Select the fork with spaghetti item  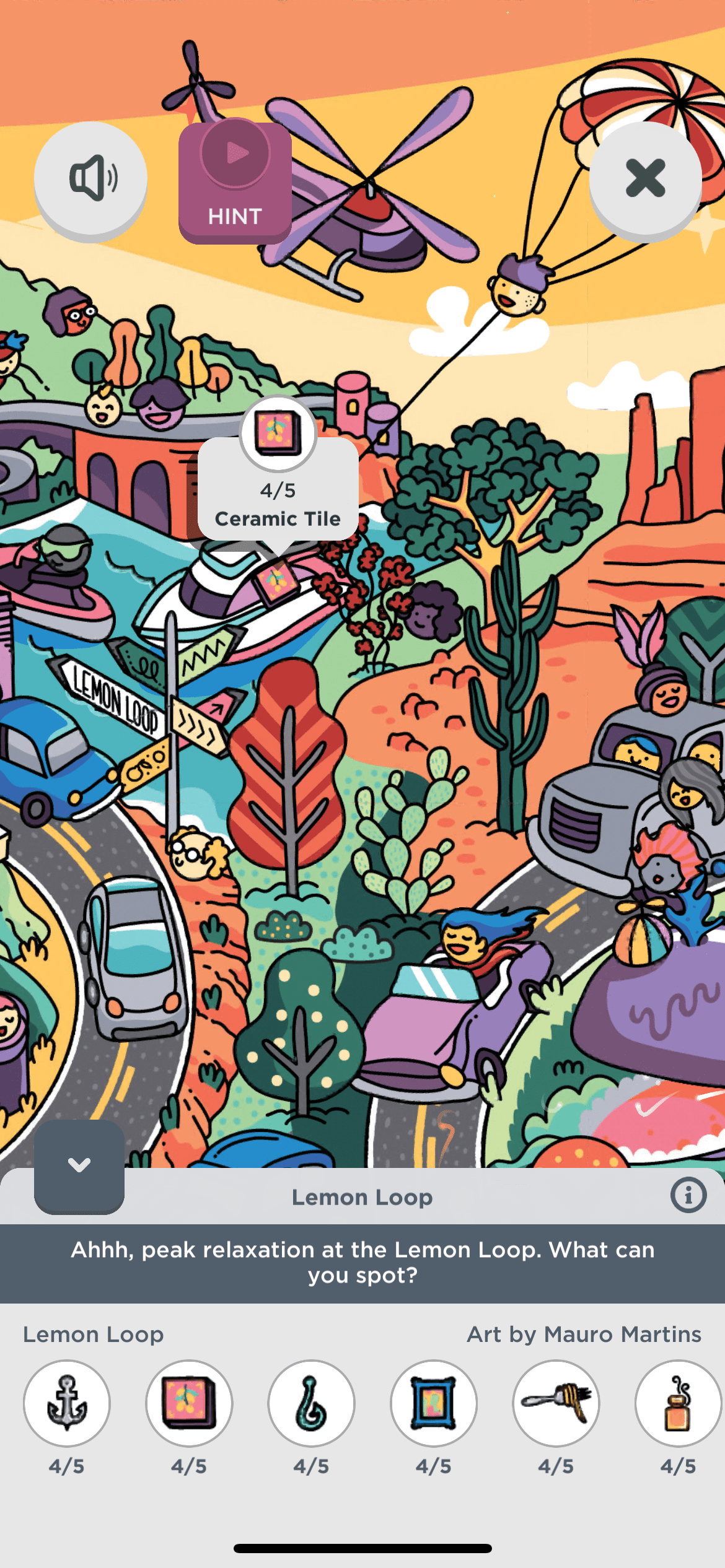pos(556,1403)
